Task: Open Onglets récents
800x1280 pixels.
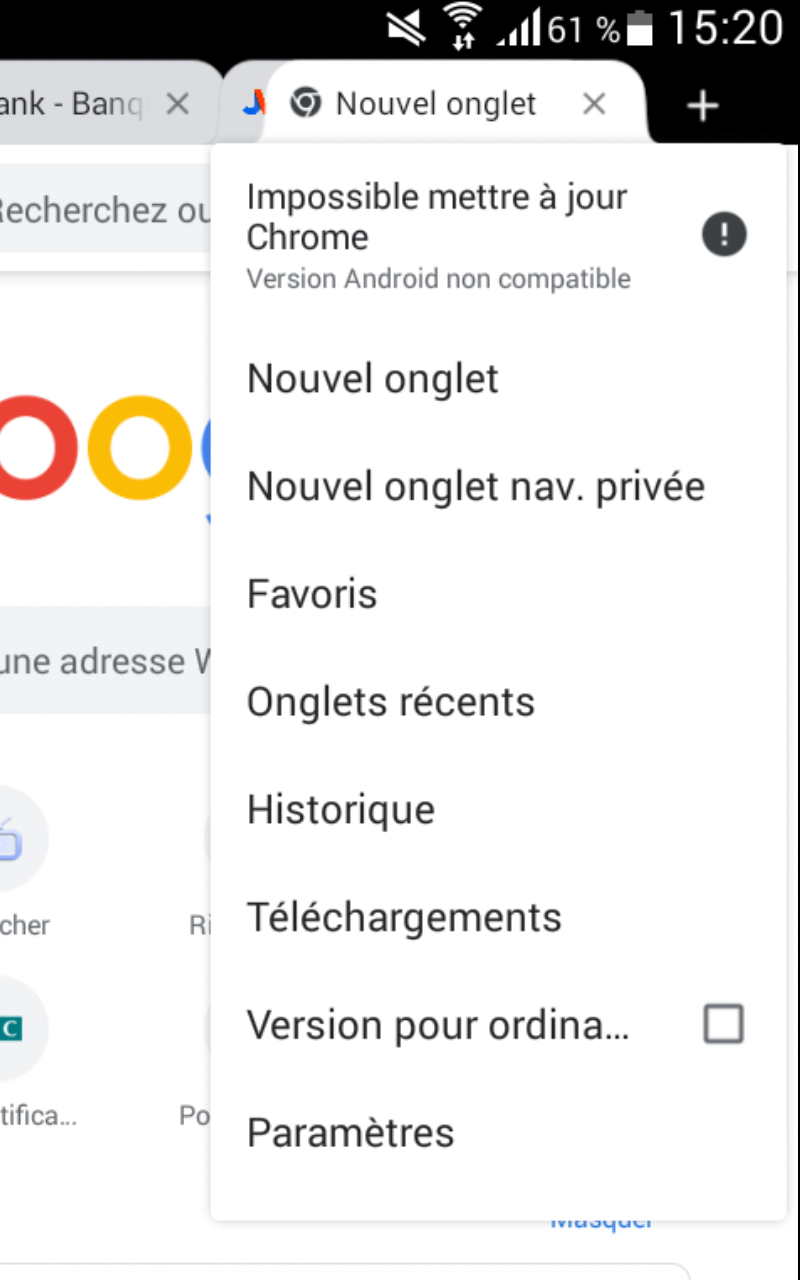Action: pyautogui.click(x=498, y=702)
